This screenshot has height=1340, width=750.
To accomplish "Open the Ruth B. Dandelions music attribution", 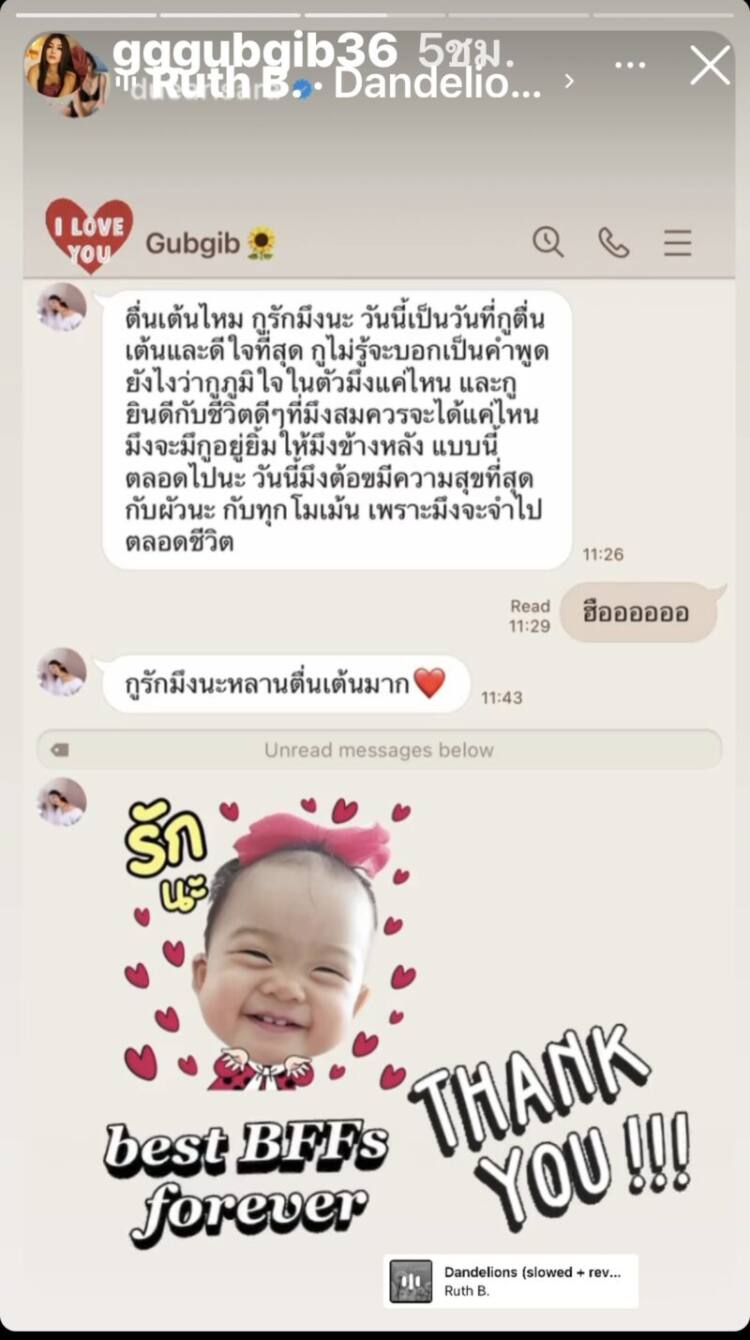I will 340,85.
